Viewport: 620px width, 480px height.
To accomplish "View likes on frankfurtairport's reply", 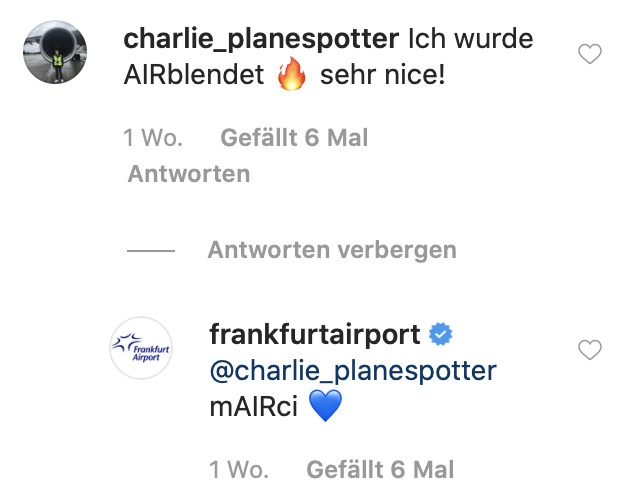I will pos(380,468).
